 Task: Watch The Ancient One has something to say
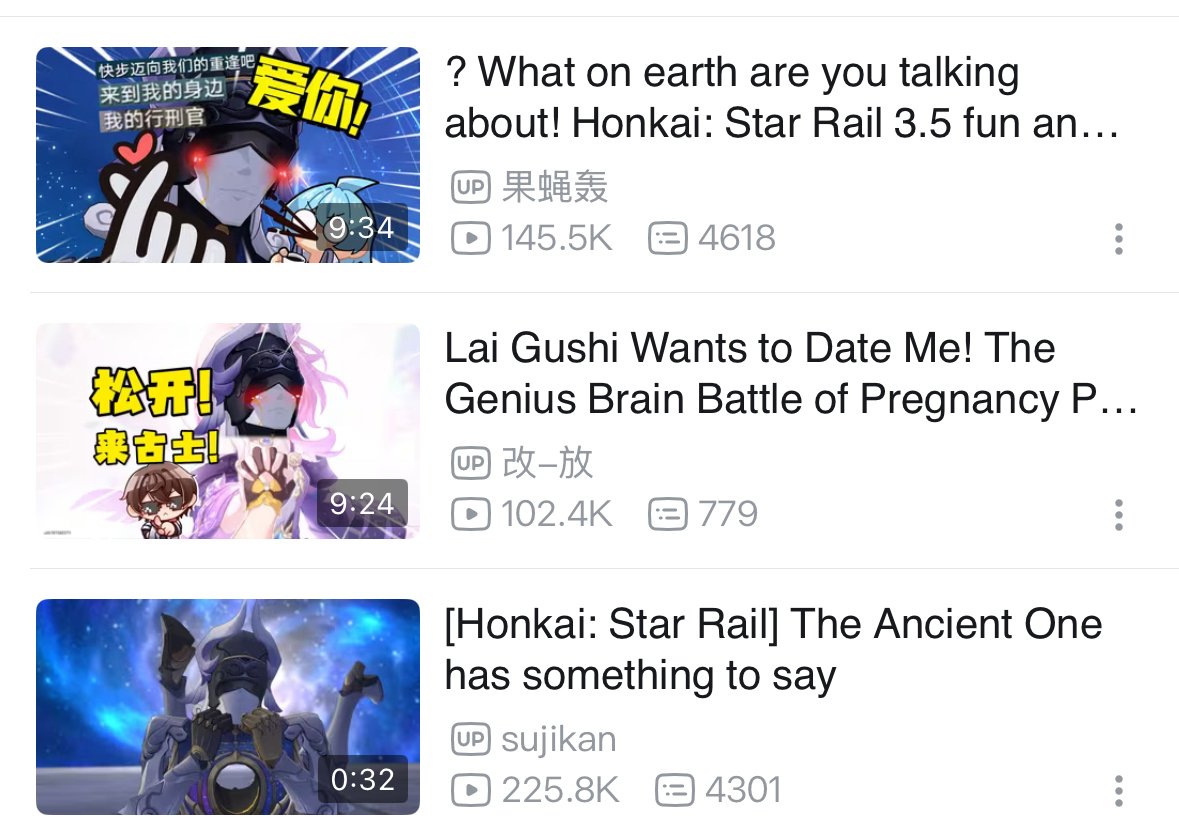click(228, 706)
